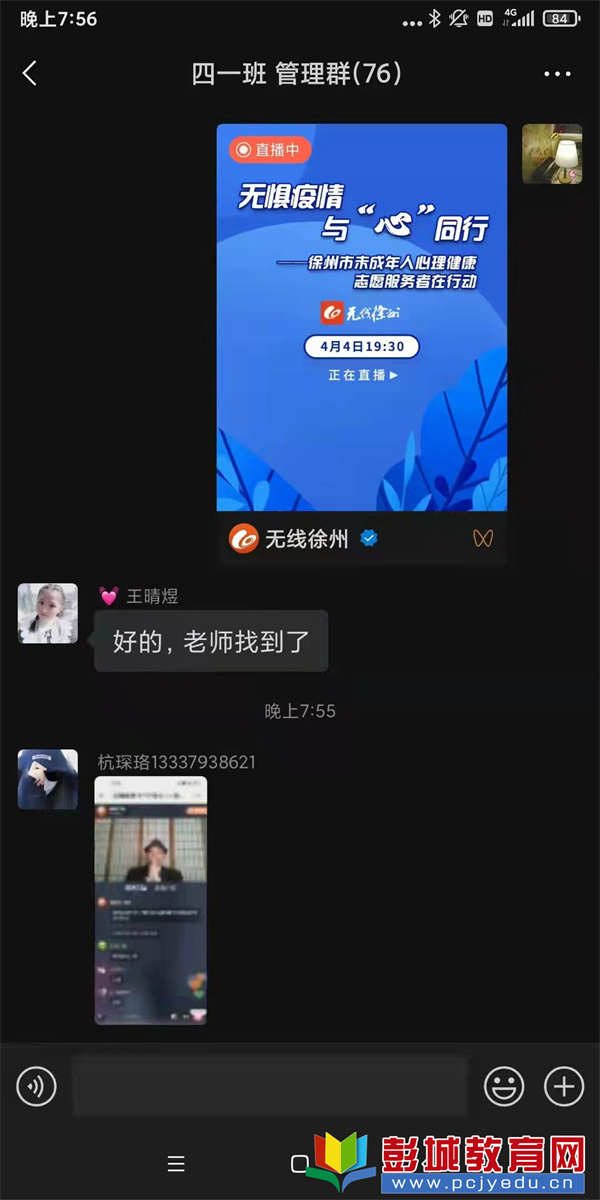View 王晴煜's profile avatar
The image size is (600, 1200).
tap(48, 613)
